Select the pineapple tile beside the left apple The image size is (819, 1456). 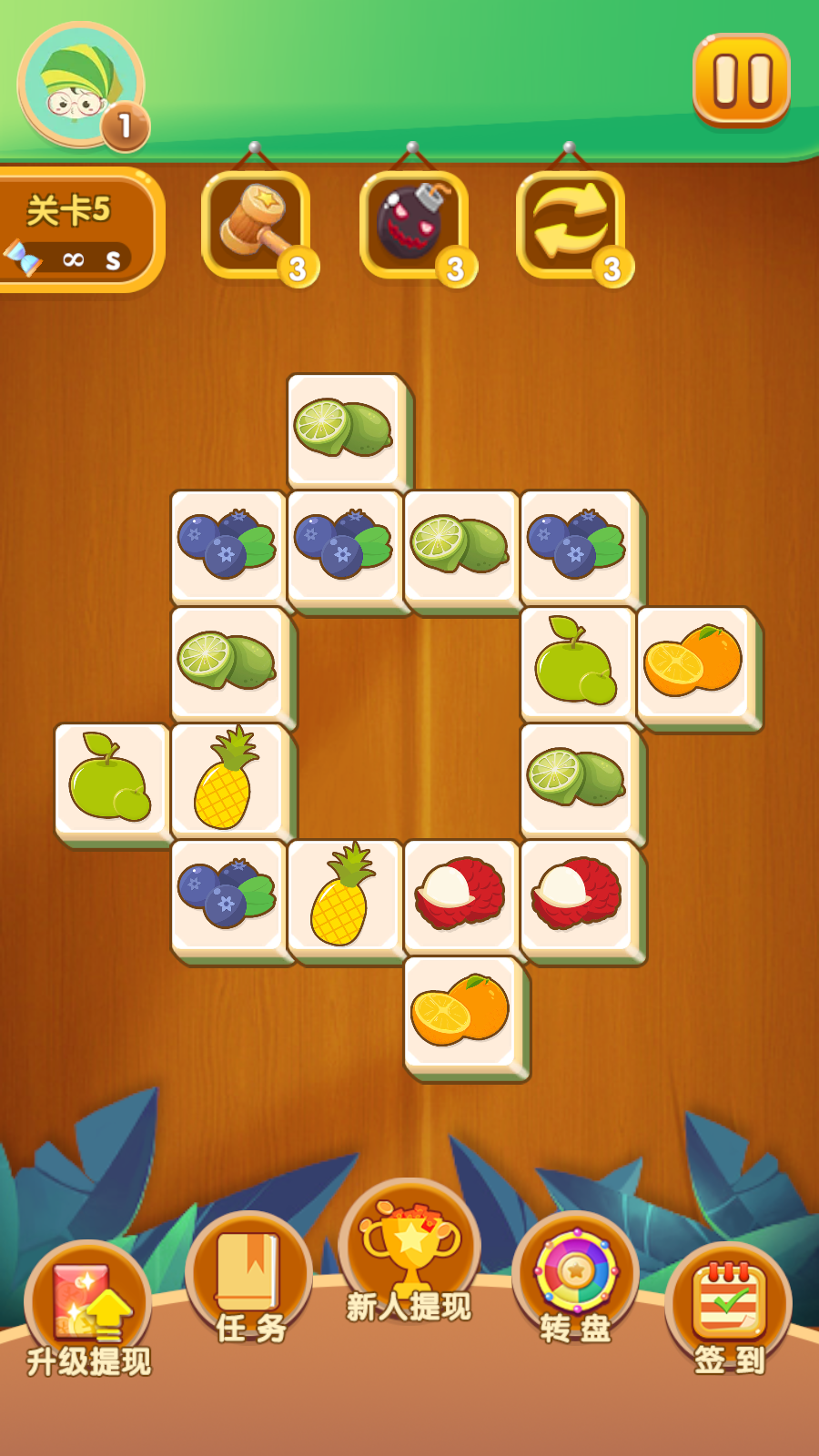227,778
